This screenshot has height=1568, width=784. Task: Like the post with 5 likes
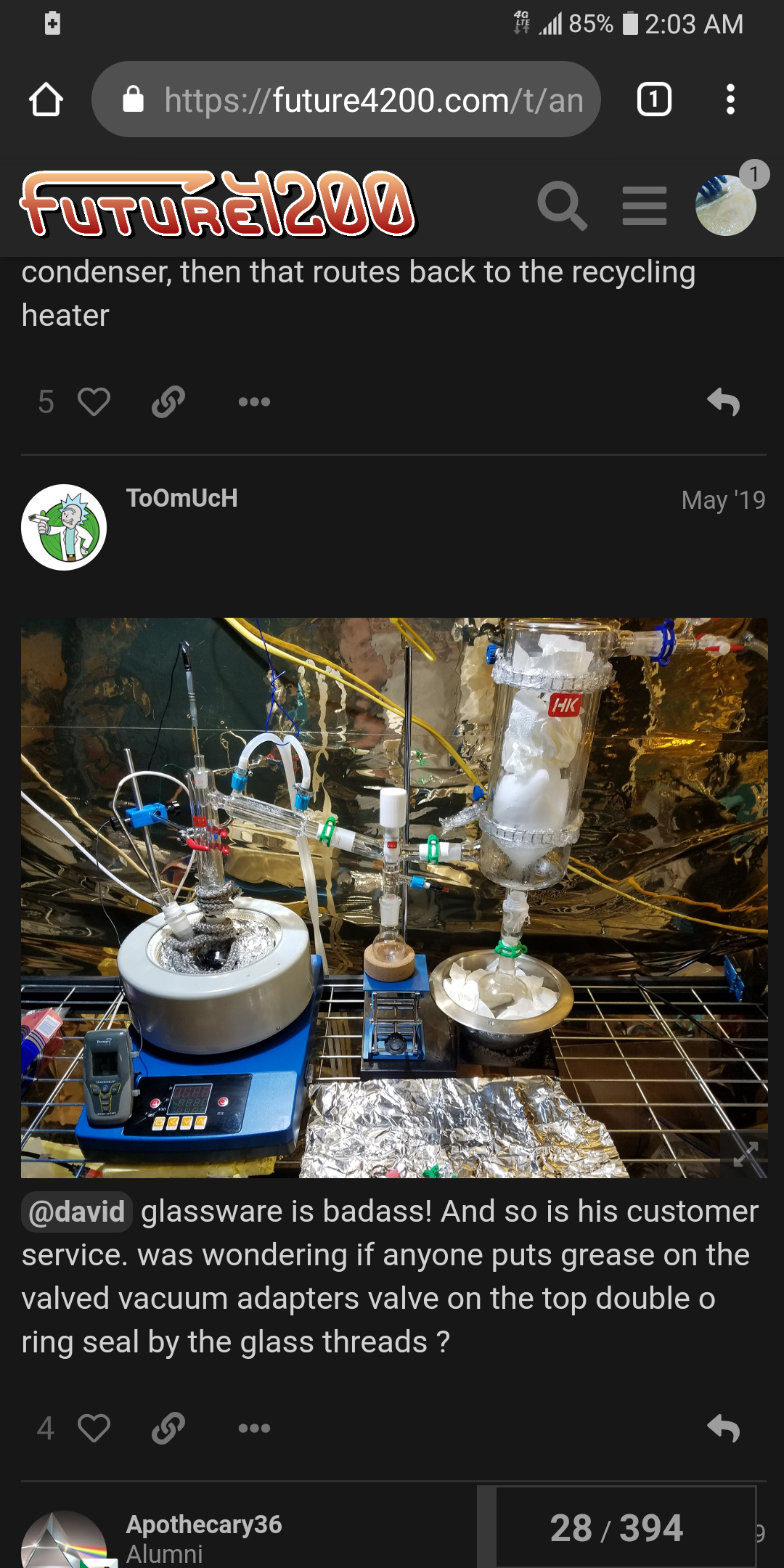(94, 401)
